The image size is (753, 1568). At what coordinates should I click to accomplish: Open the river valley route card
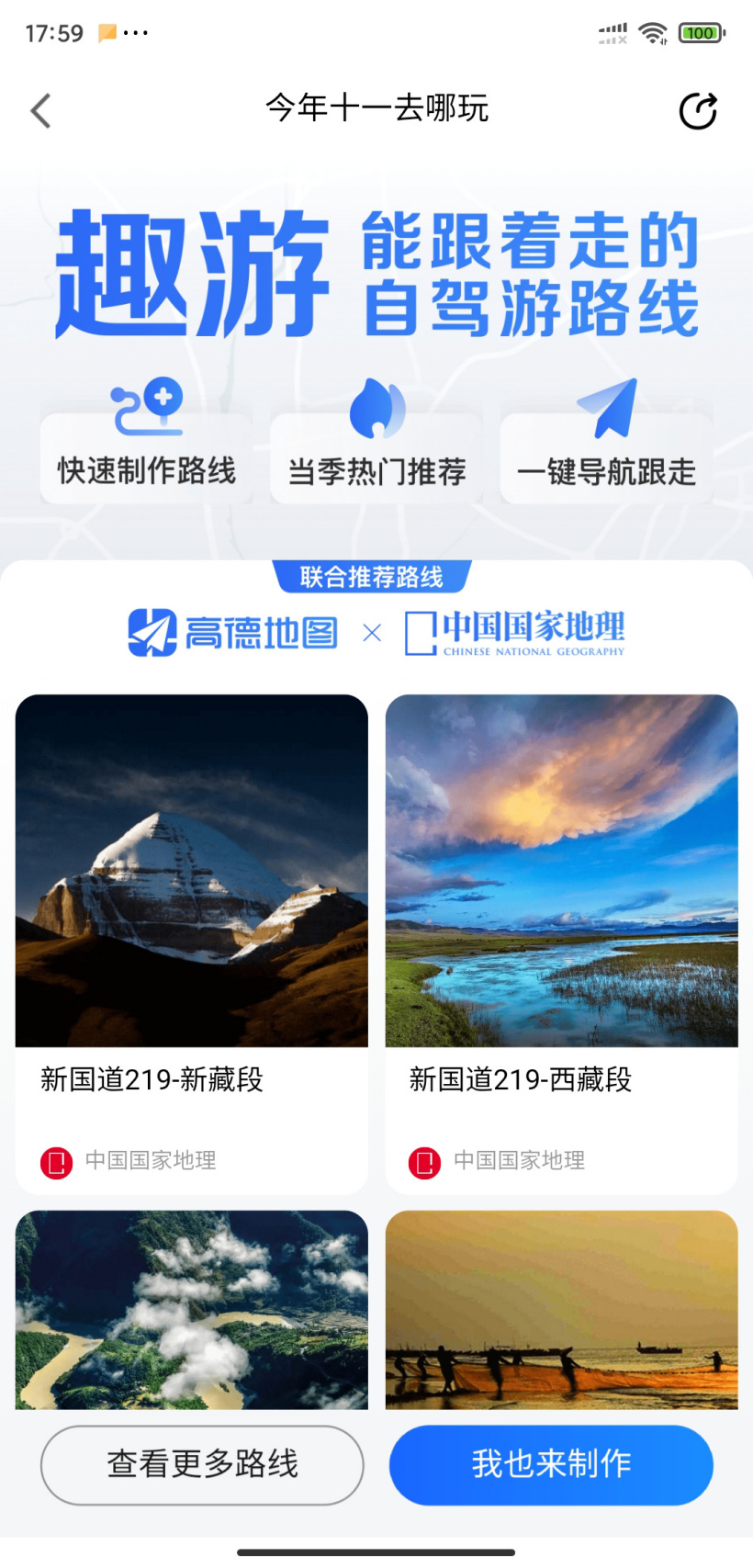(x=191, y=1309)
